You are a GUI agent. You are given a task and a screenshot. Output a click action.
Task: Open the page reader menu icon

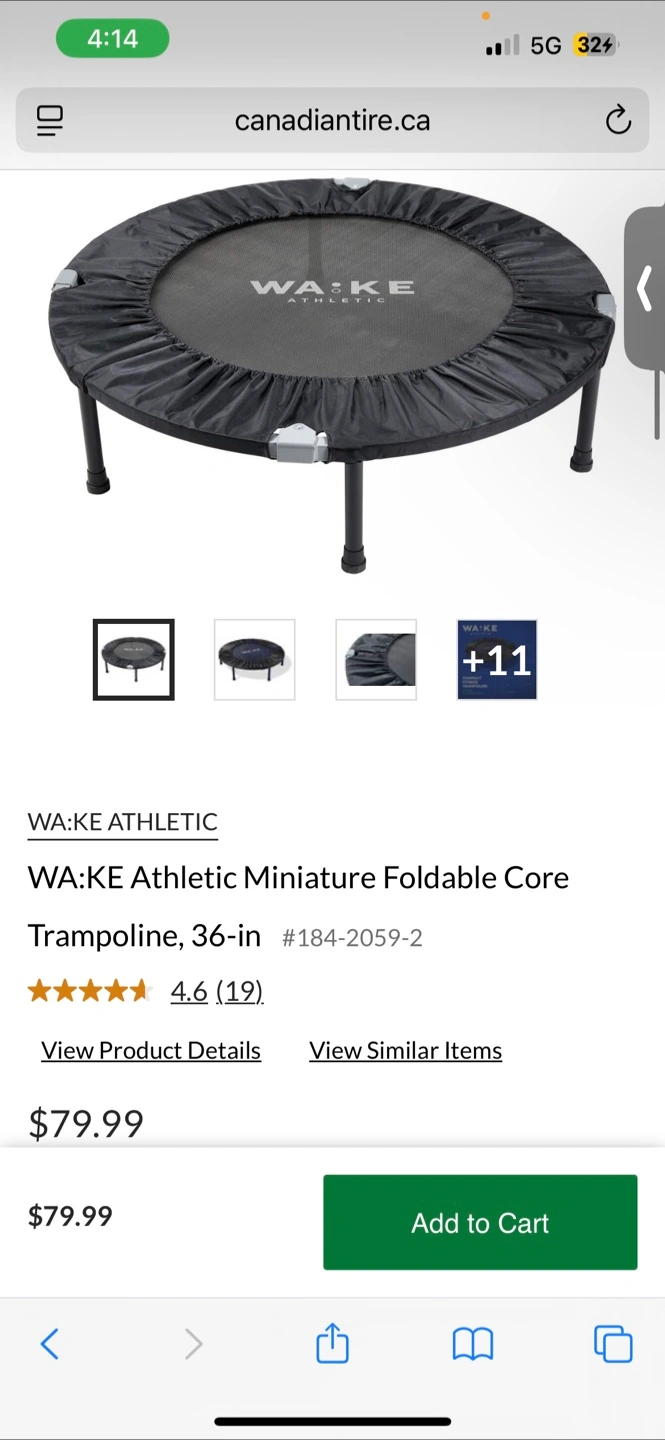pos(50,121)
